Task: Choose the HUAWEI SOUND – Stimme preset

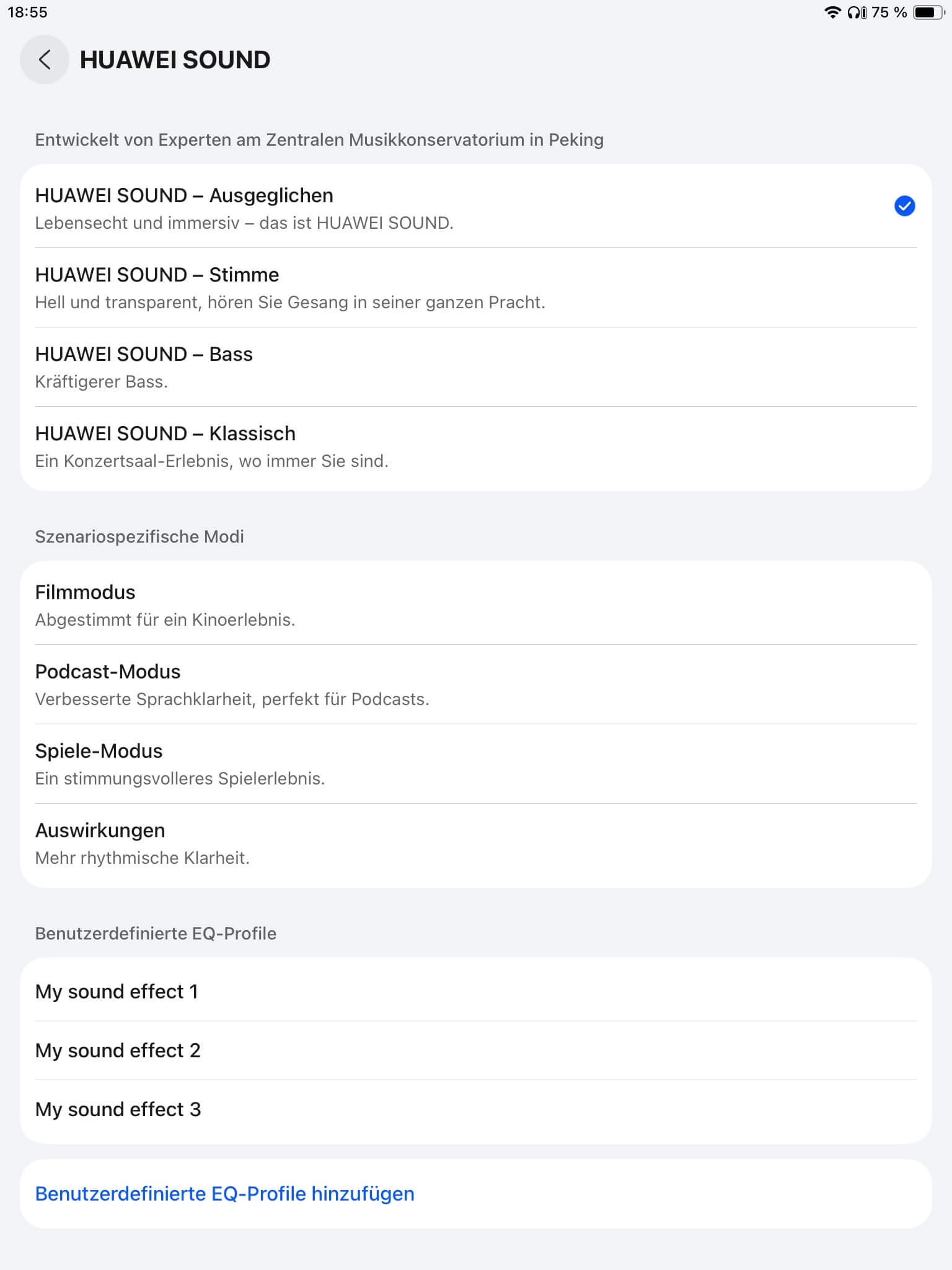Action: coord(475,288)
